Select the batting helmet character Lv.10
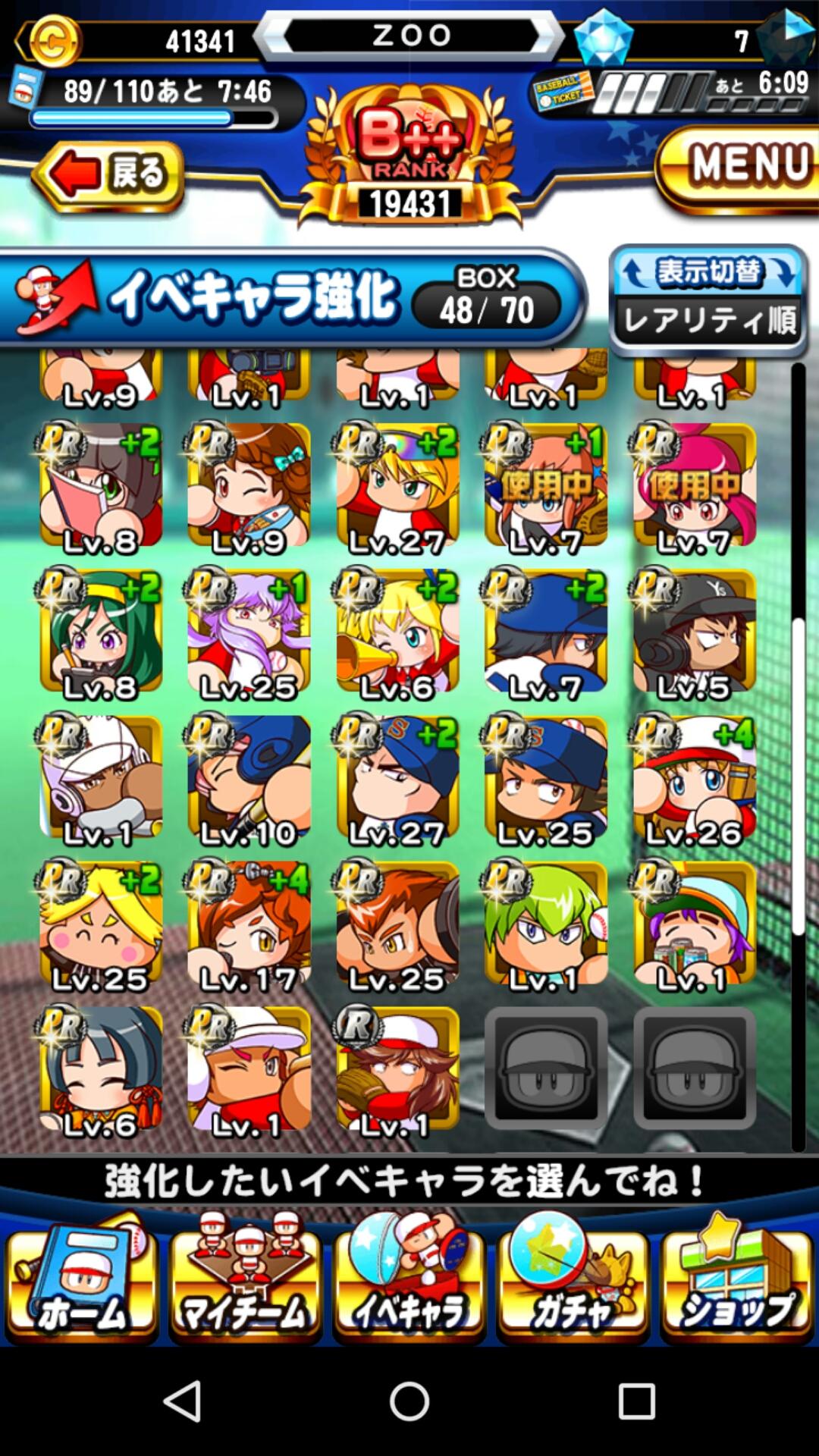 point(249,779)
